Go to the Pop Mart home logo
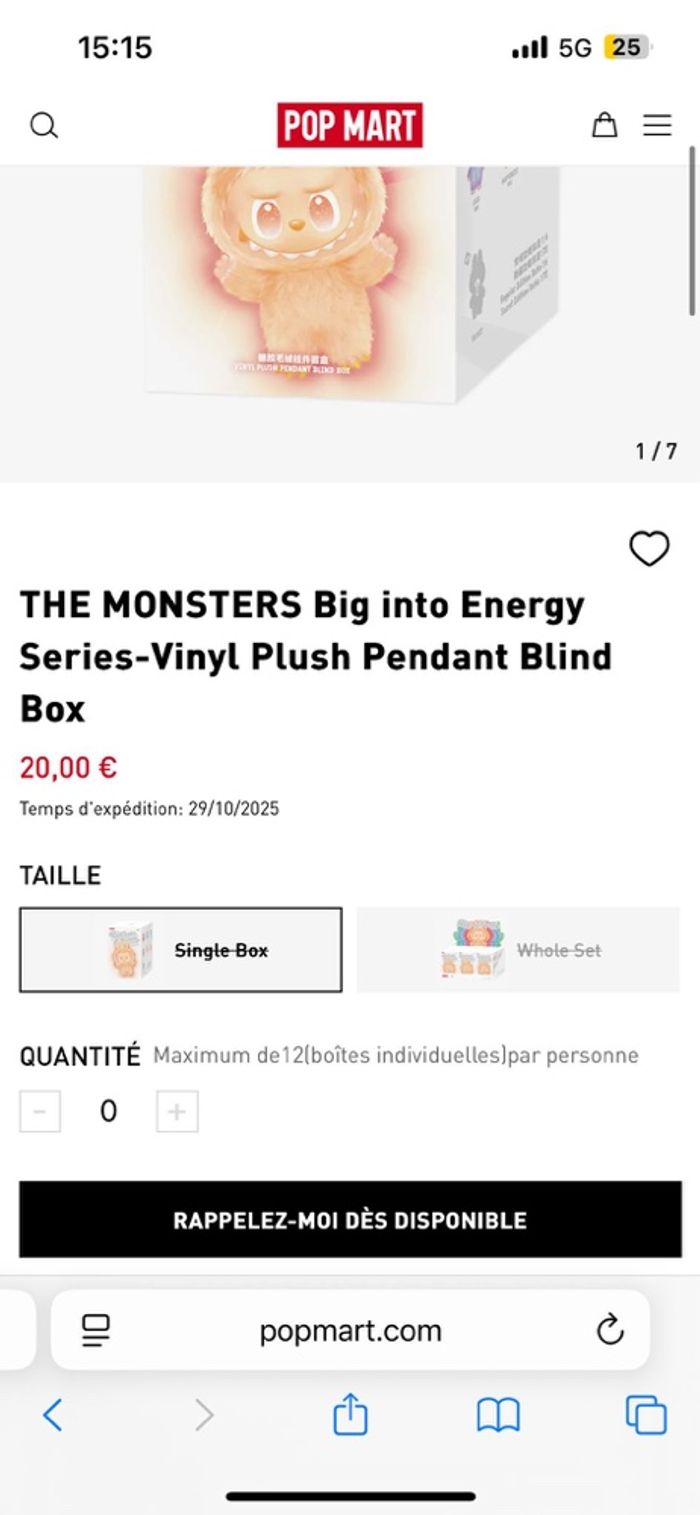 click(x=350, y=126)
